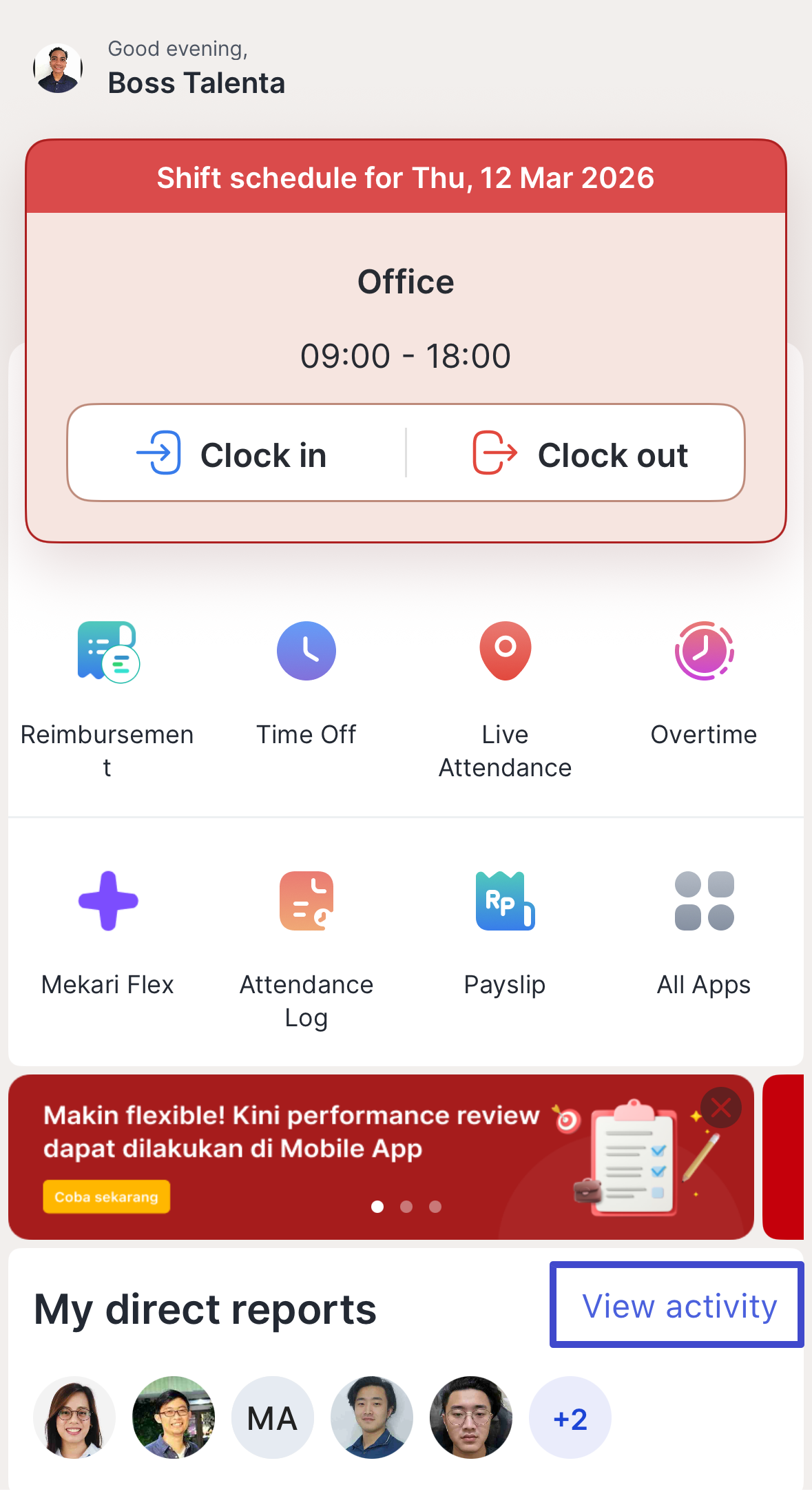Open the direct report with MA initials

272,1418
